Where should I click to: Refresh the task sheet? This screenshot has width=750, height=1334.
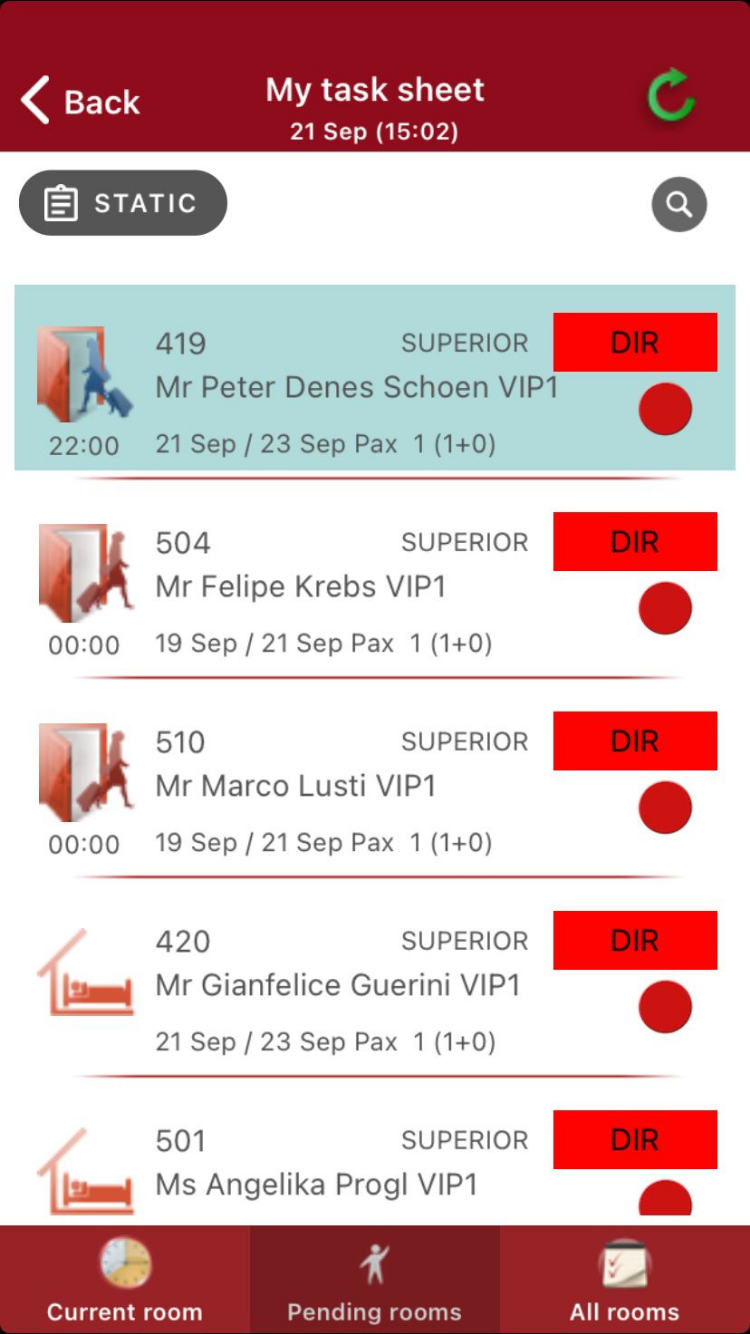[670, 95]
